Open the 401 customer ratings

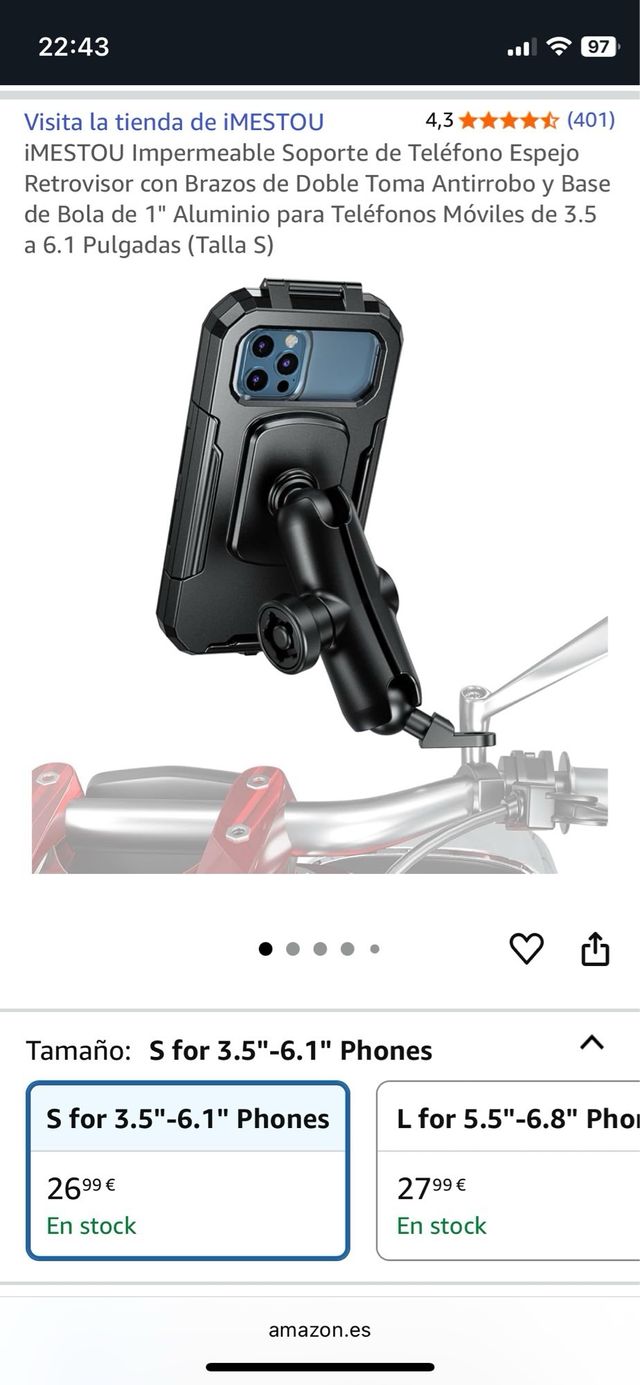[x=590, y=121]
